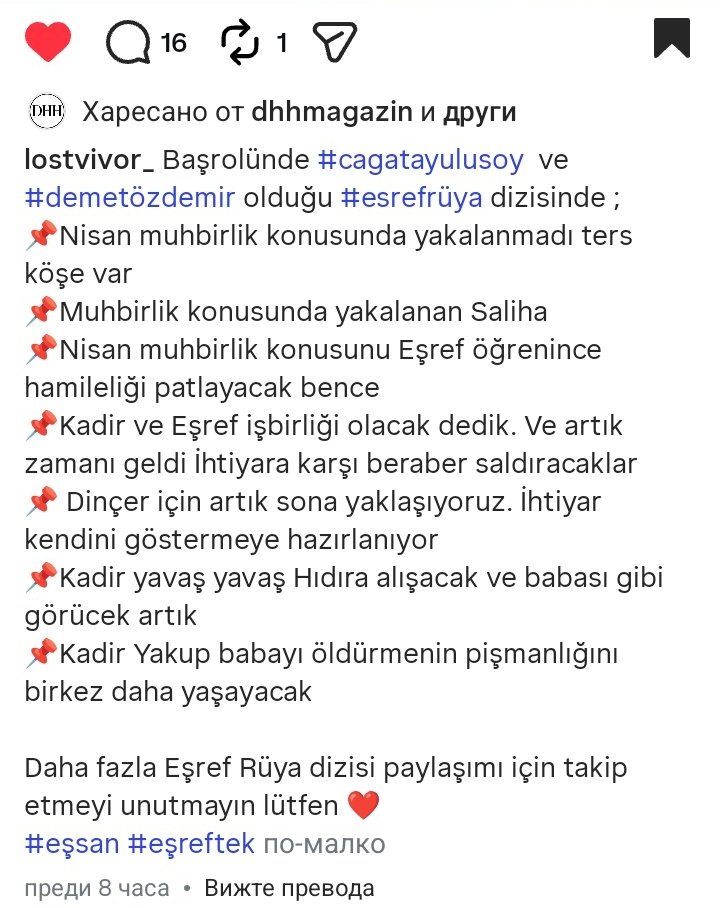Open the #demetözdemir hashtag
This screenshot has width=720, height=908.
[130, 197]
